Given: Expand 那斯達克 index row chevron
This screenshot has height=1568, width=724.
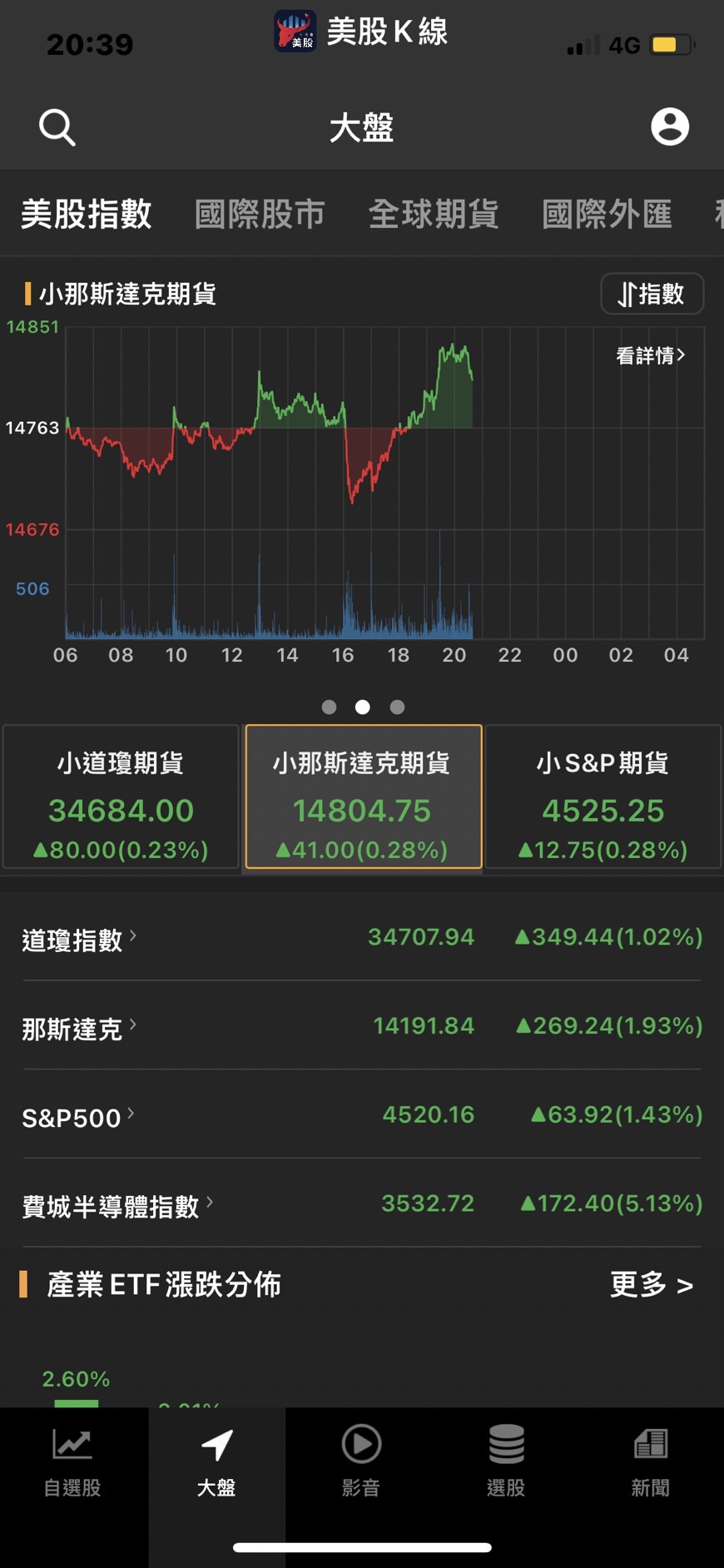Looking at the screenshot, I should pos(131,1022).
